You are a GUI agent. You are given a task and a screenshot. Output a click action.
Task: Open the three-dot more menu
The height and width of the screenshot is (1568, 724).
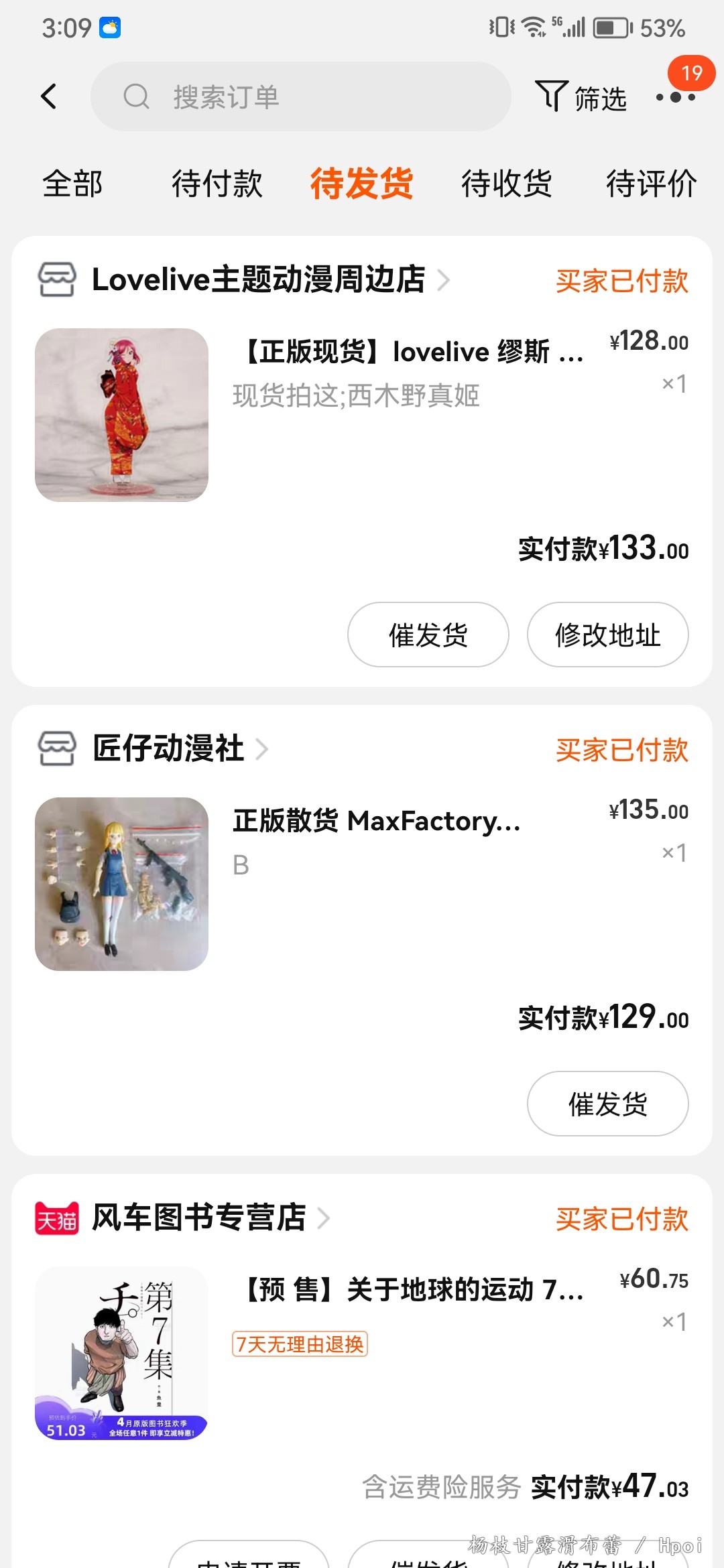[x=676, y=97]
